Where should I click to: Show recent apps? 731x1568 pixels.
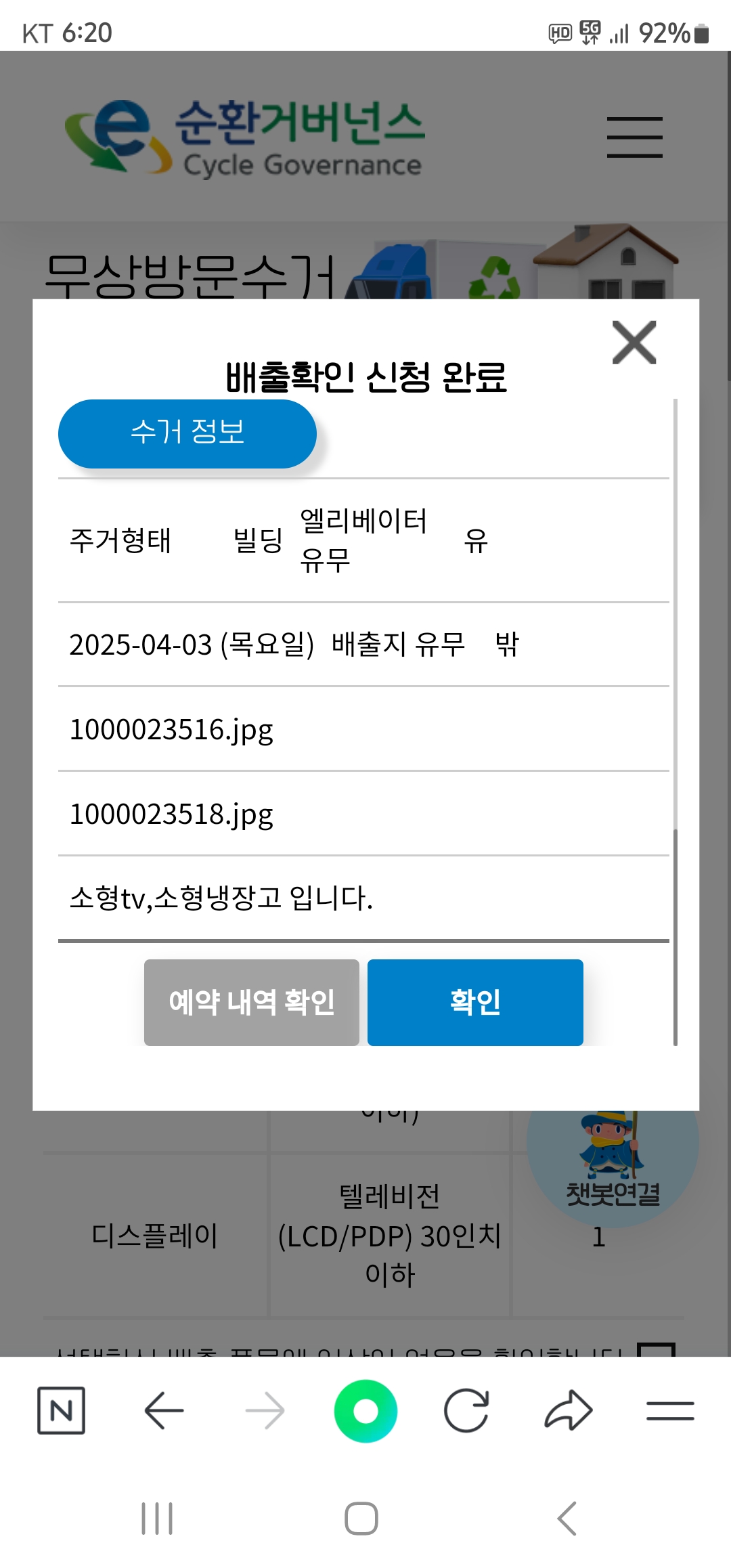point(157,1519)
